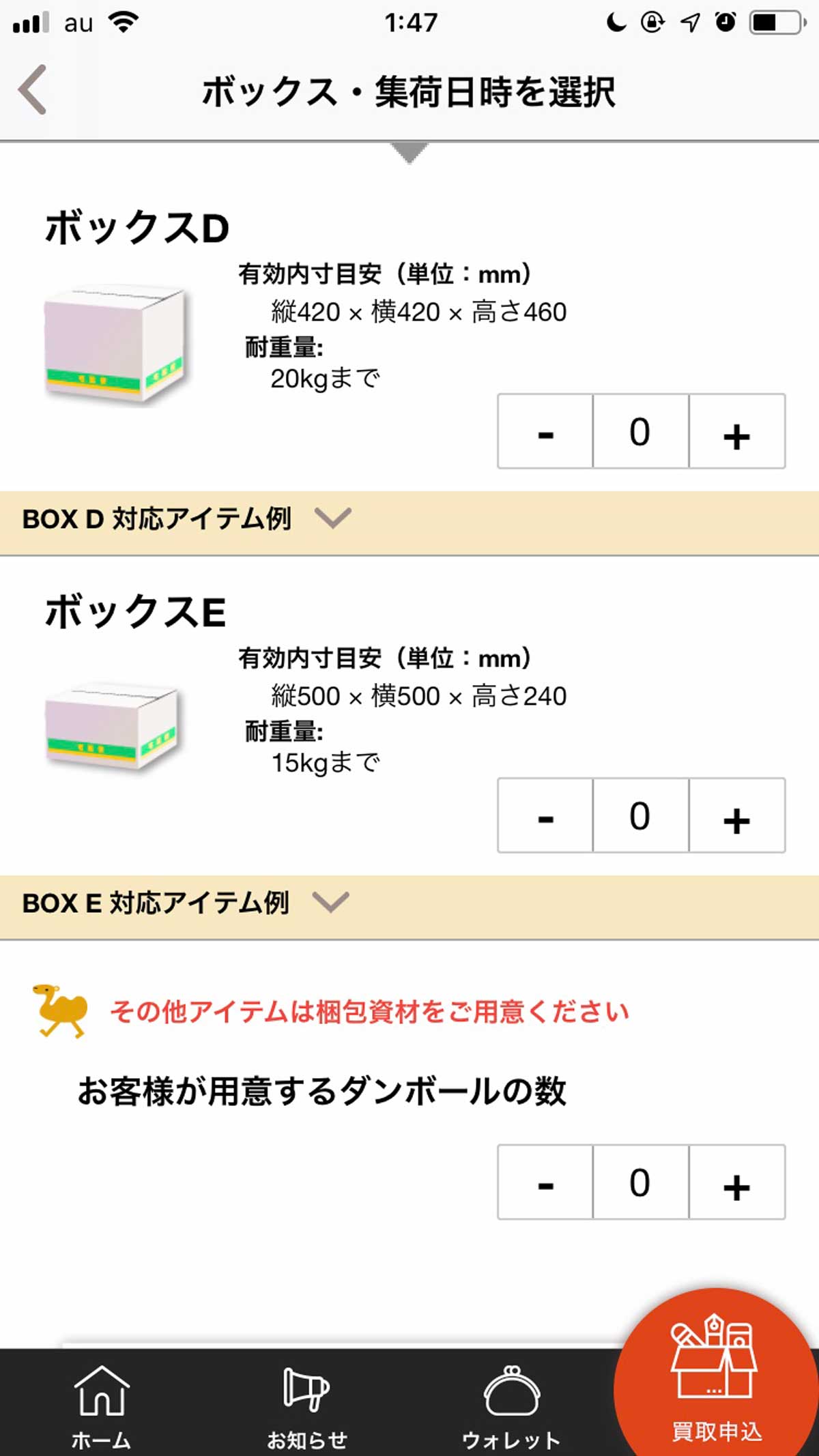
Task: Go back using the header arrow
Action: pyautogui.click(x=32, y=89)
